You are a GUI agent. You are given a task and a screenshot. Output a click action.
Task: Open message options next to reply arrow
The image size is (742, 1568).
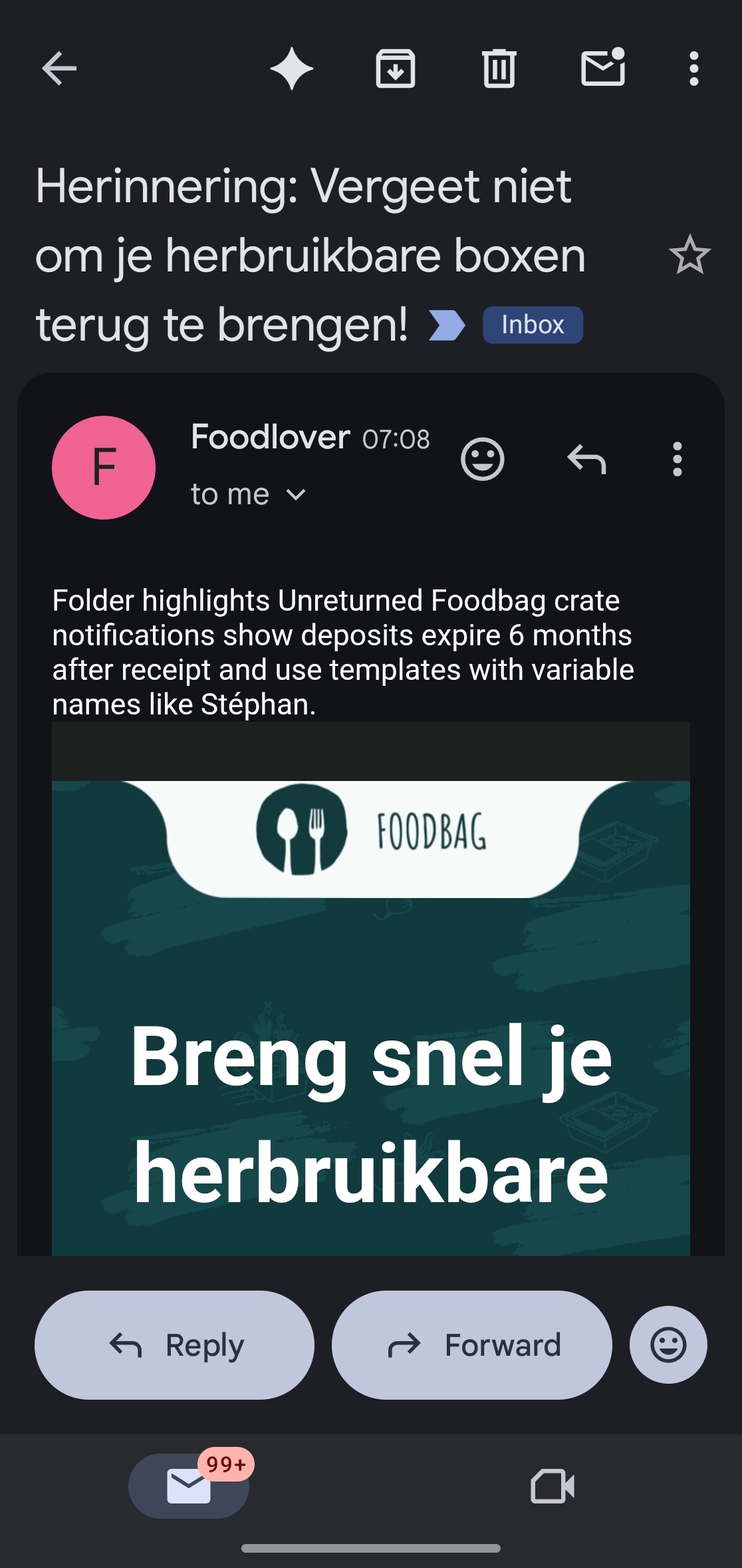point(677,459)
